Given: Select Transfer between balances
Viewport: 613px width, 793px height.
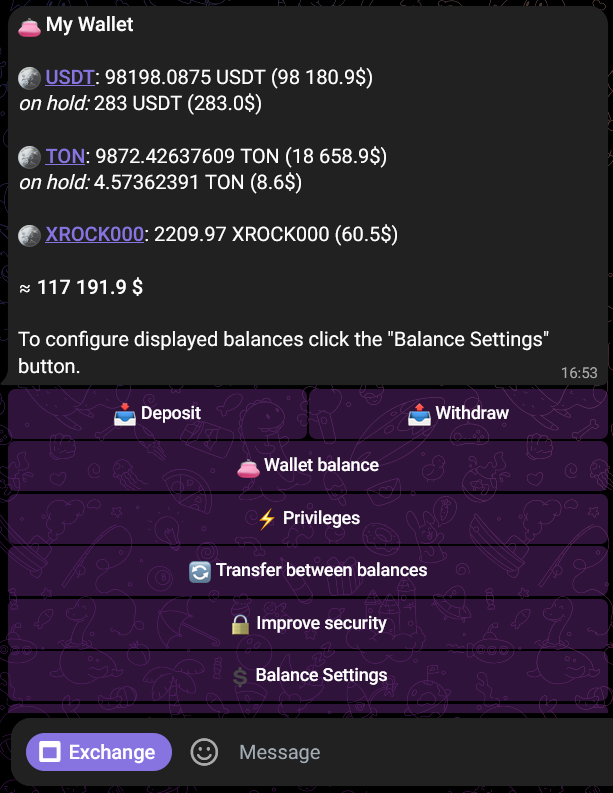Looking at the screenshot, I should [307, 570].
